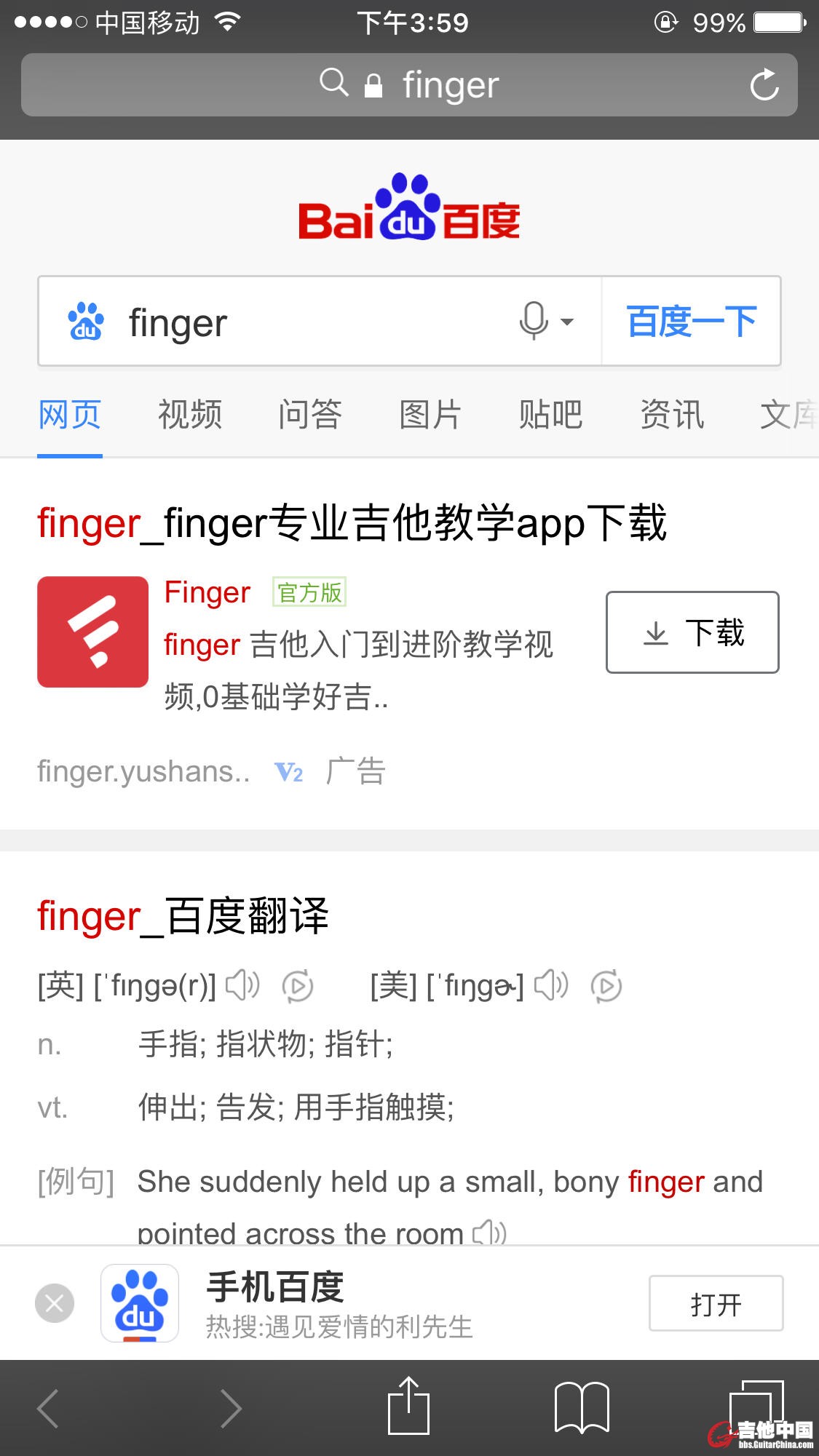Open the finger_百度翻译 result
The image size is (819, 1456).
(x=183, y=916)
